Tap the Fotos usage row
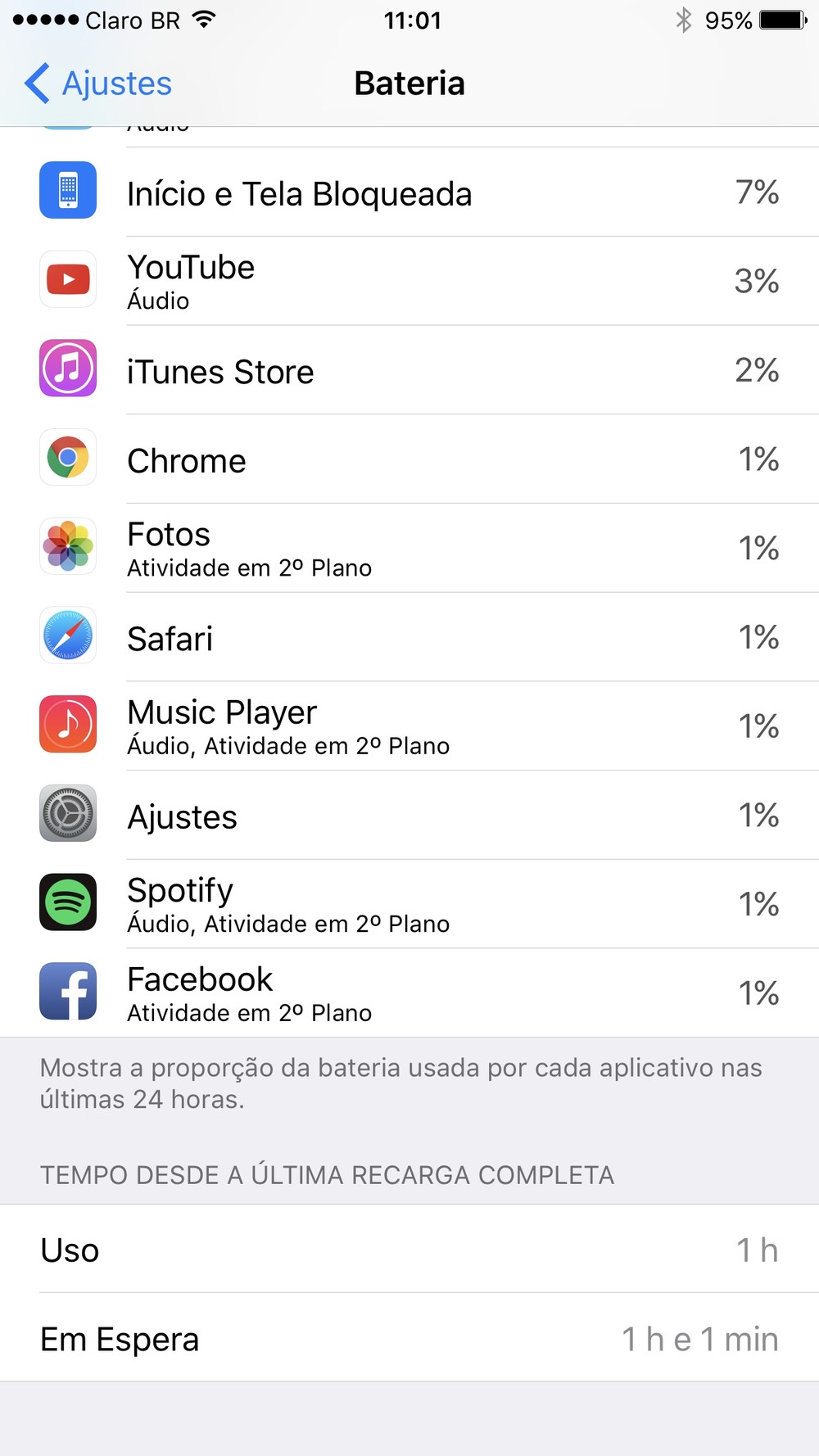This screenshot has height=1456, width=819. [409, 549]
